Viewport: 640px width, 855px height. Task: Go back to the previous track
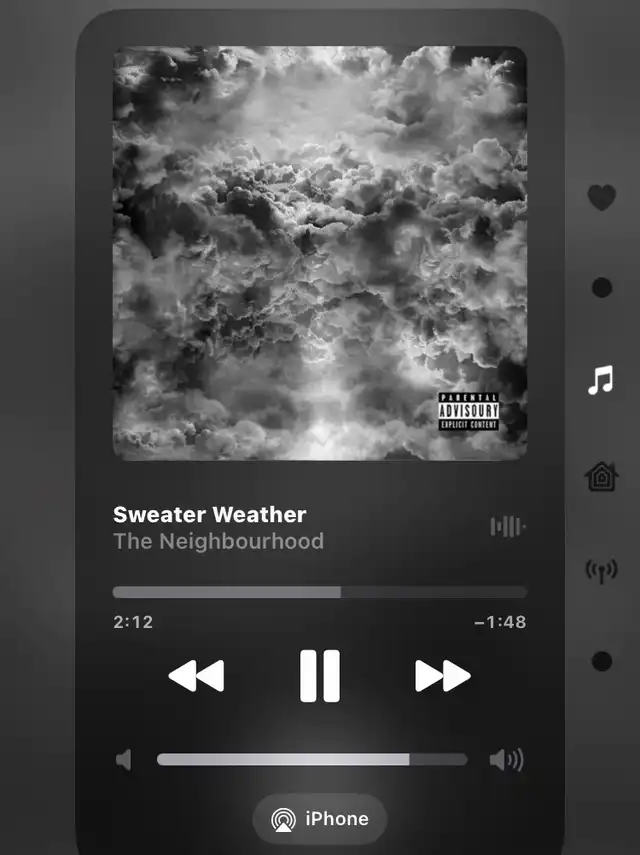[197, 676]
